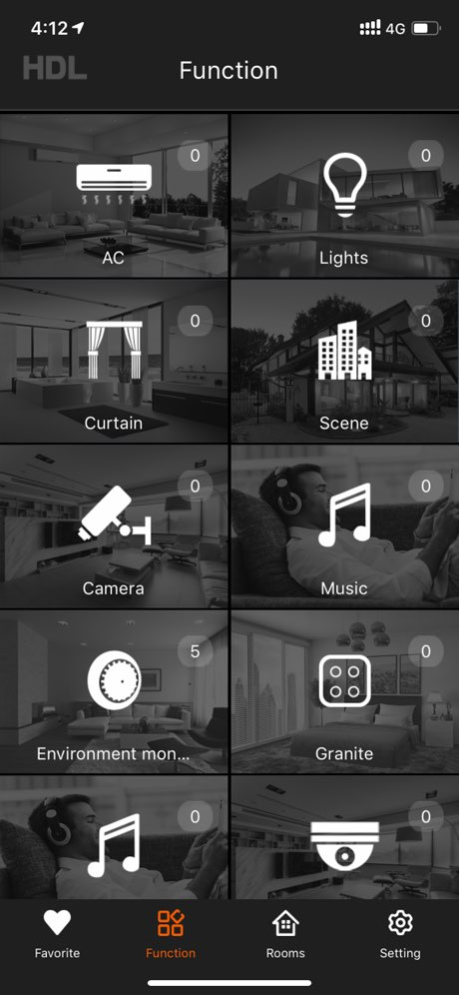Open Environment monitoring tile

(x=114, y=692)
